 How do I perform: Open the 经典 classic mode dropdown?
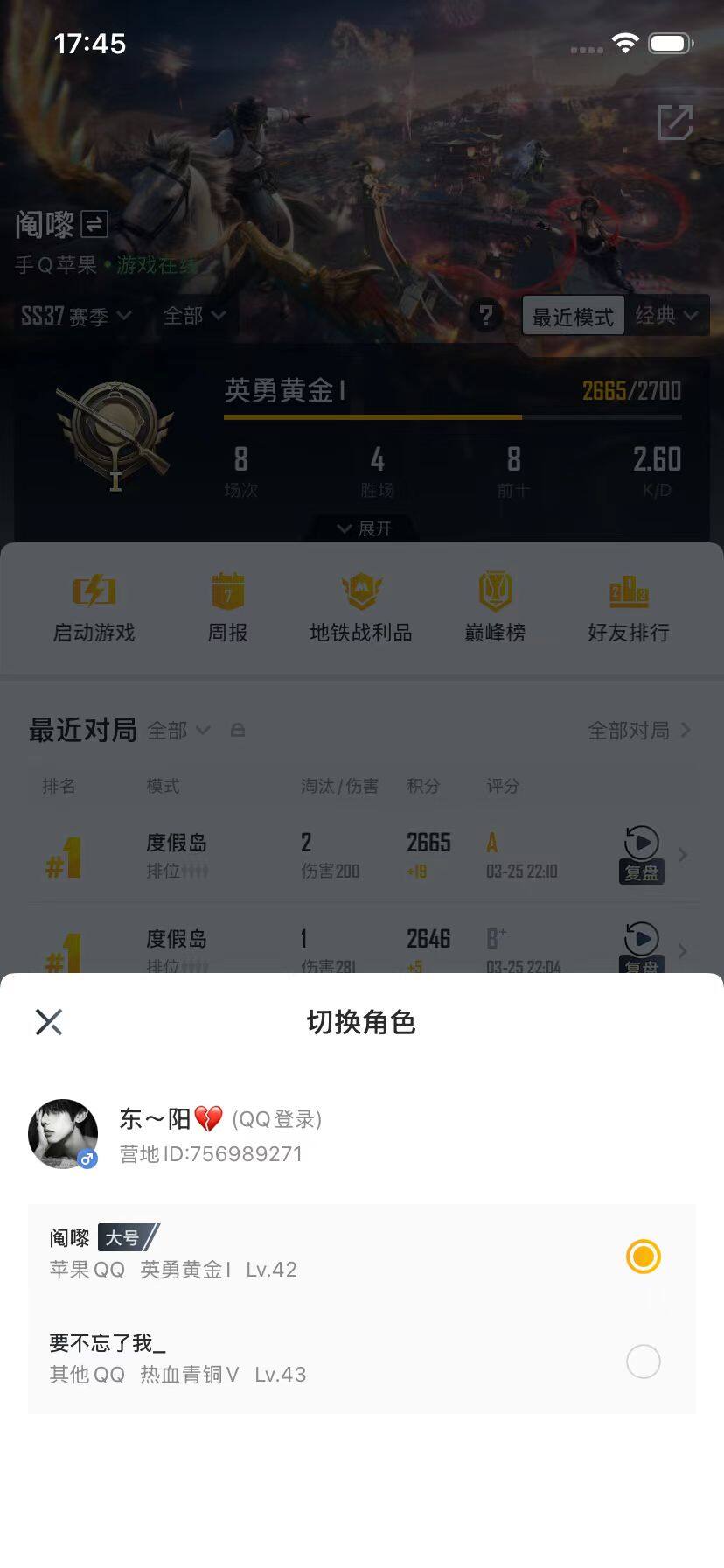click(667, 316)
